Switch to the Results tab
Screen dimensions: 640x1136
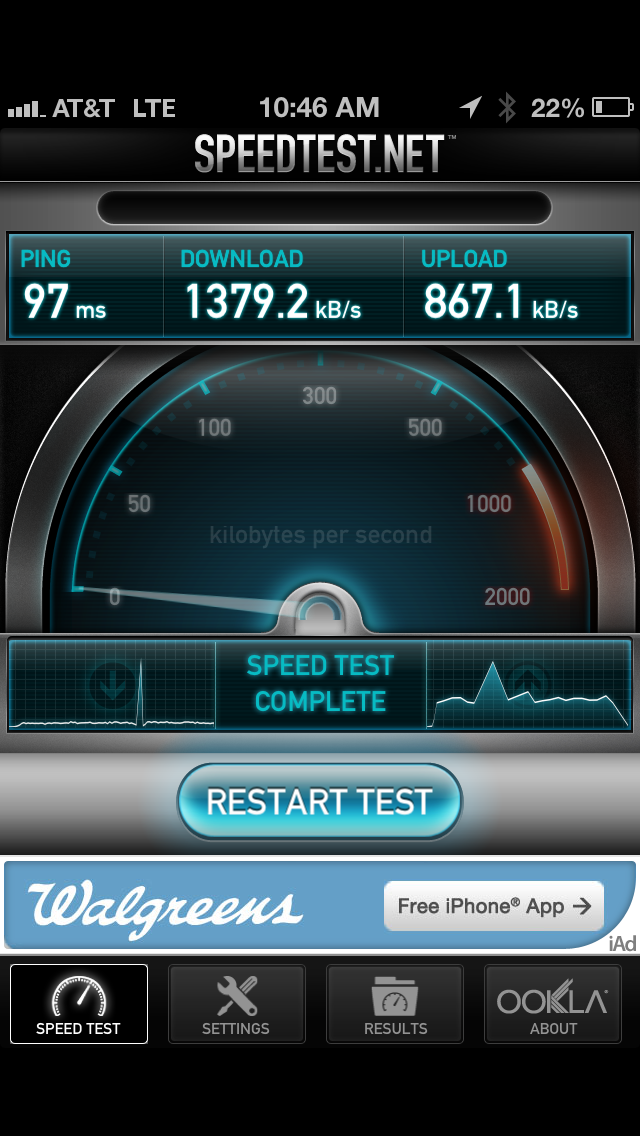pyautogui.click(x=395, y=1004)
